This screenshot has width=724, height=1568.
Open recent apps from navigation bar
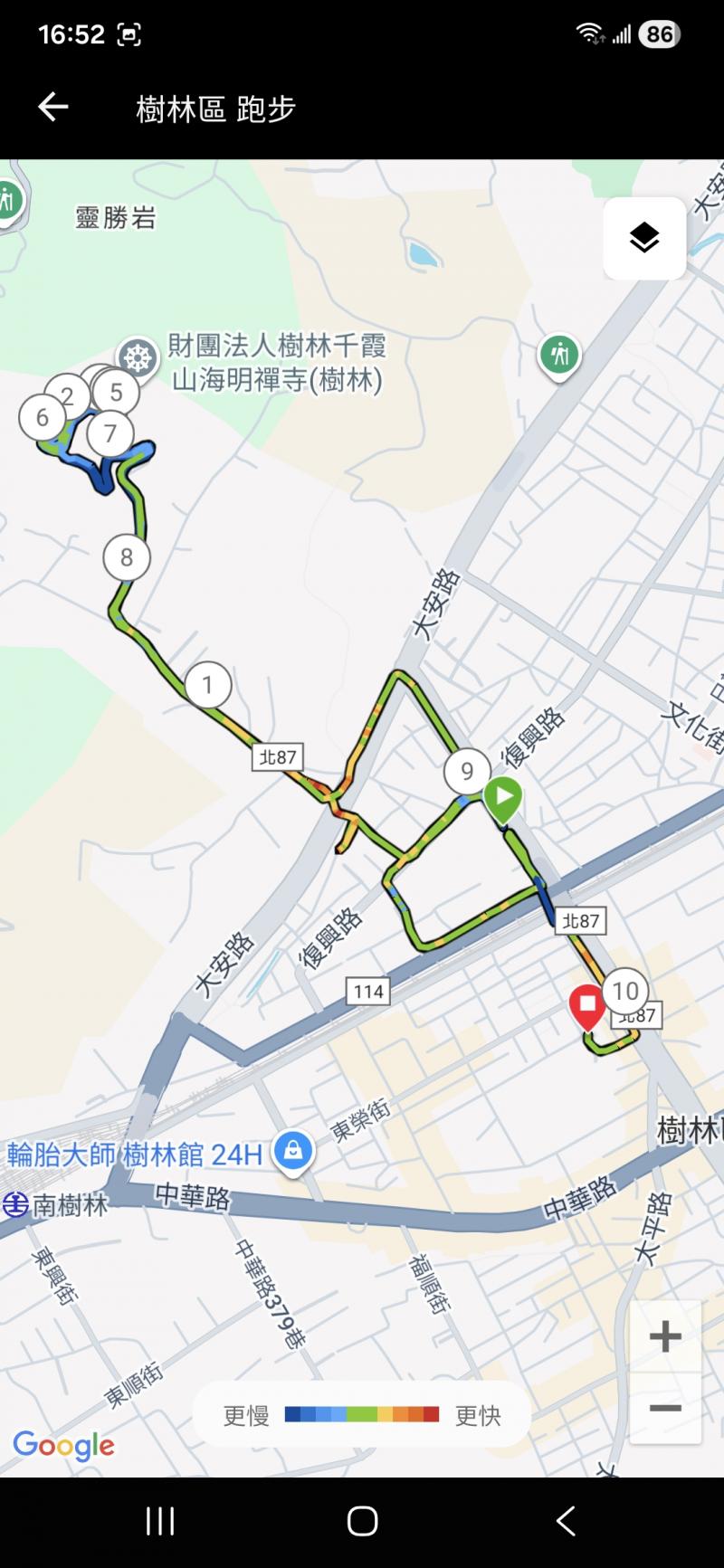point(160,1521)
